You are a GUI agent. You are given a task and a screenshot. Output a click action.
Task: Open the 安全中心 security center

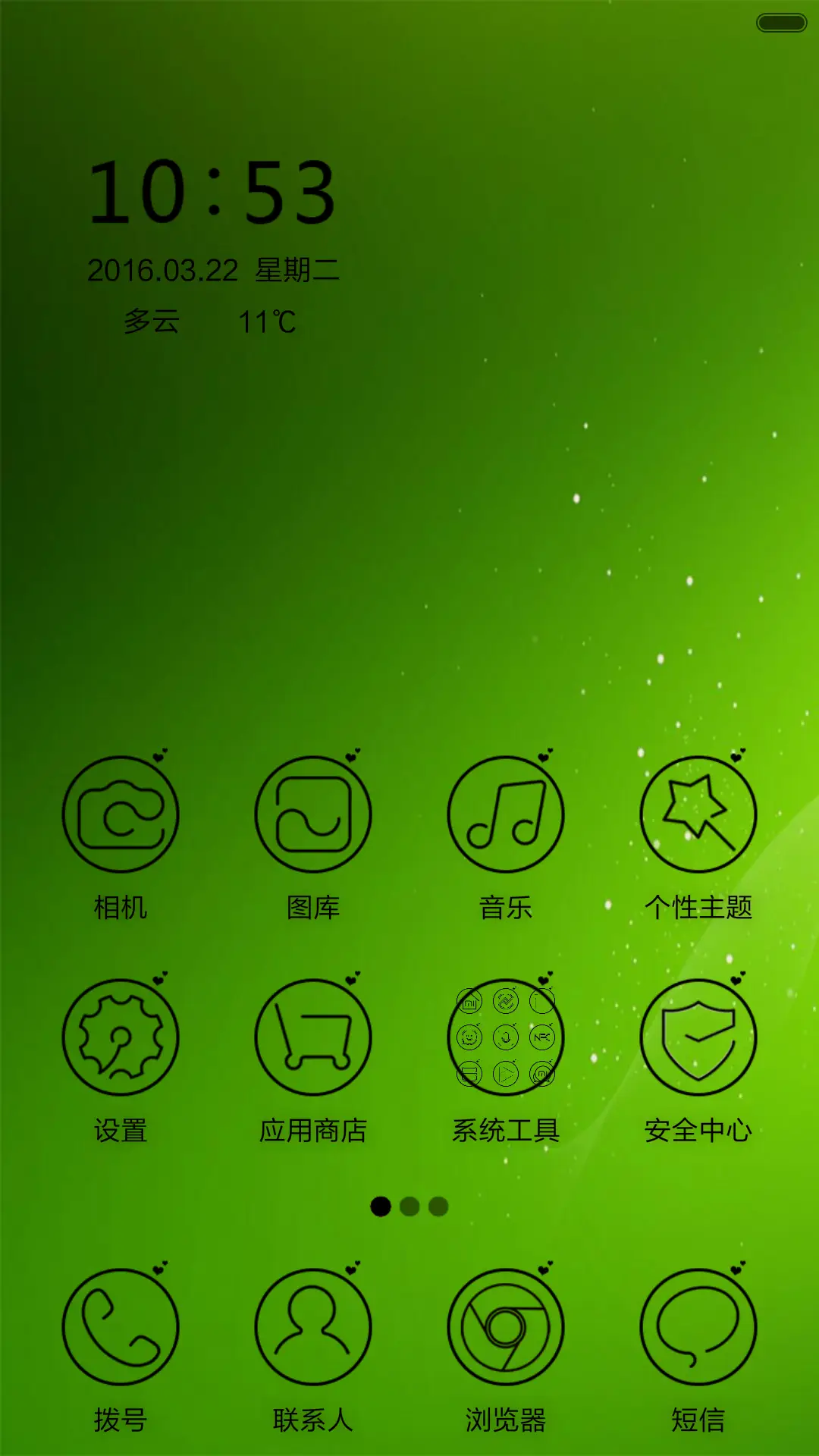coord(698,1037)
